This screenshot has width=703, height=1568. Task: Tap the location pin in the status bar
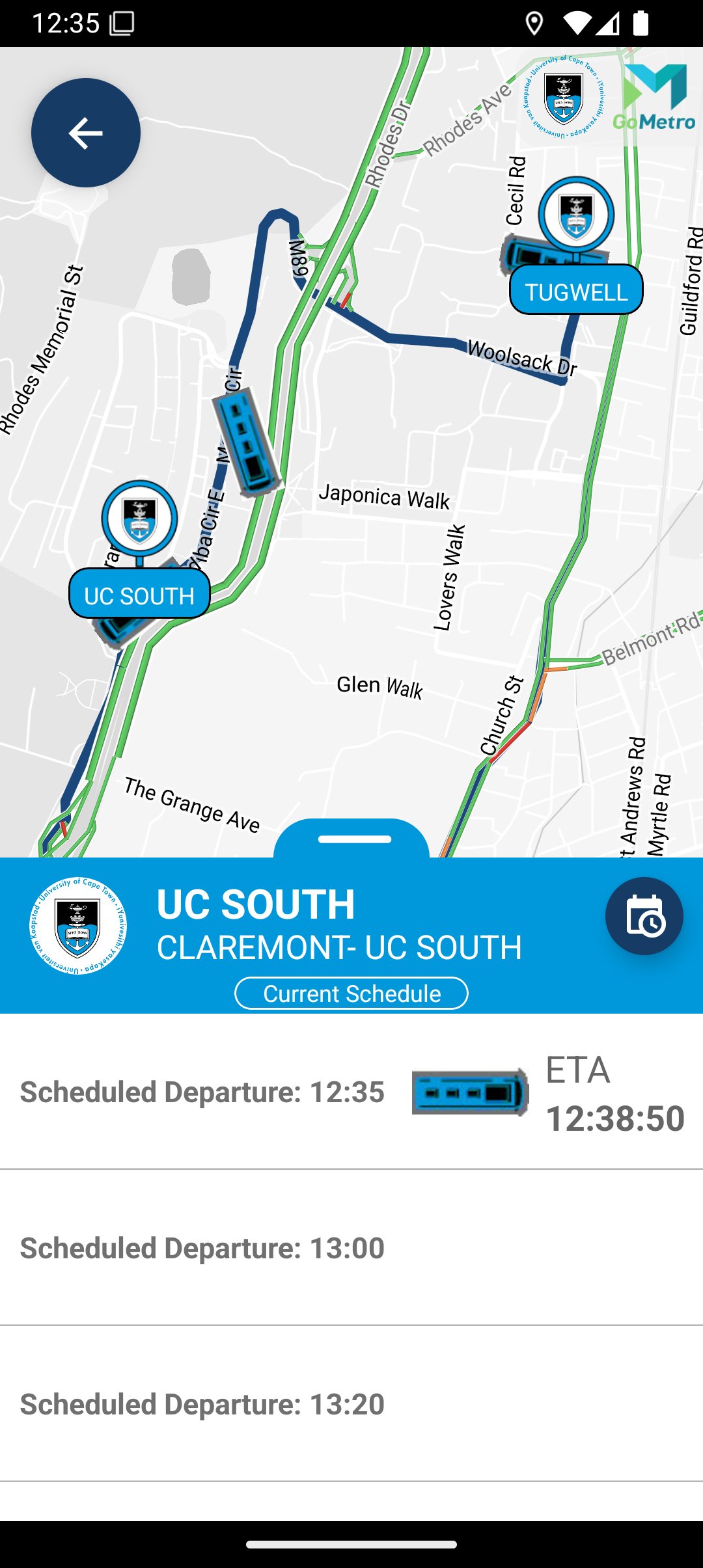coord(535,24)
